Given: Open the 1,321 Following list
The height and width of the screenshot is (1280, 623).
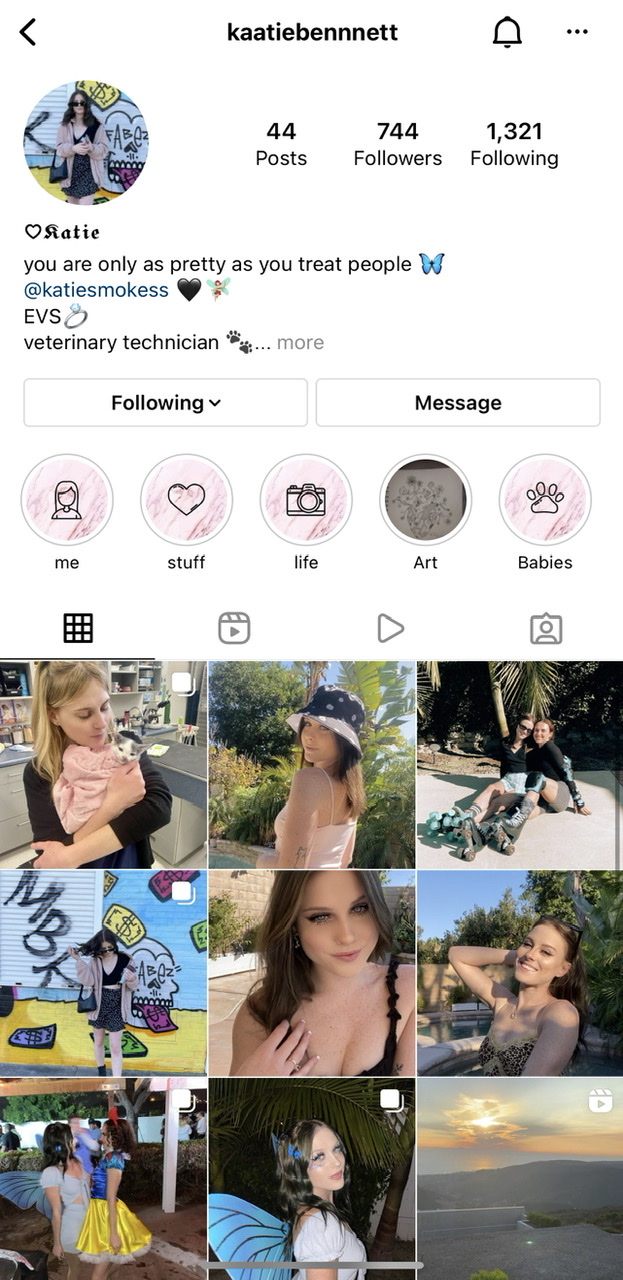Looking at the screenshot, I should pyautogui.click(x=514, y=144).
